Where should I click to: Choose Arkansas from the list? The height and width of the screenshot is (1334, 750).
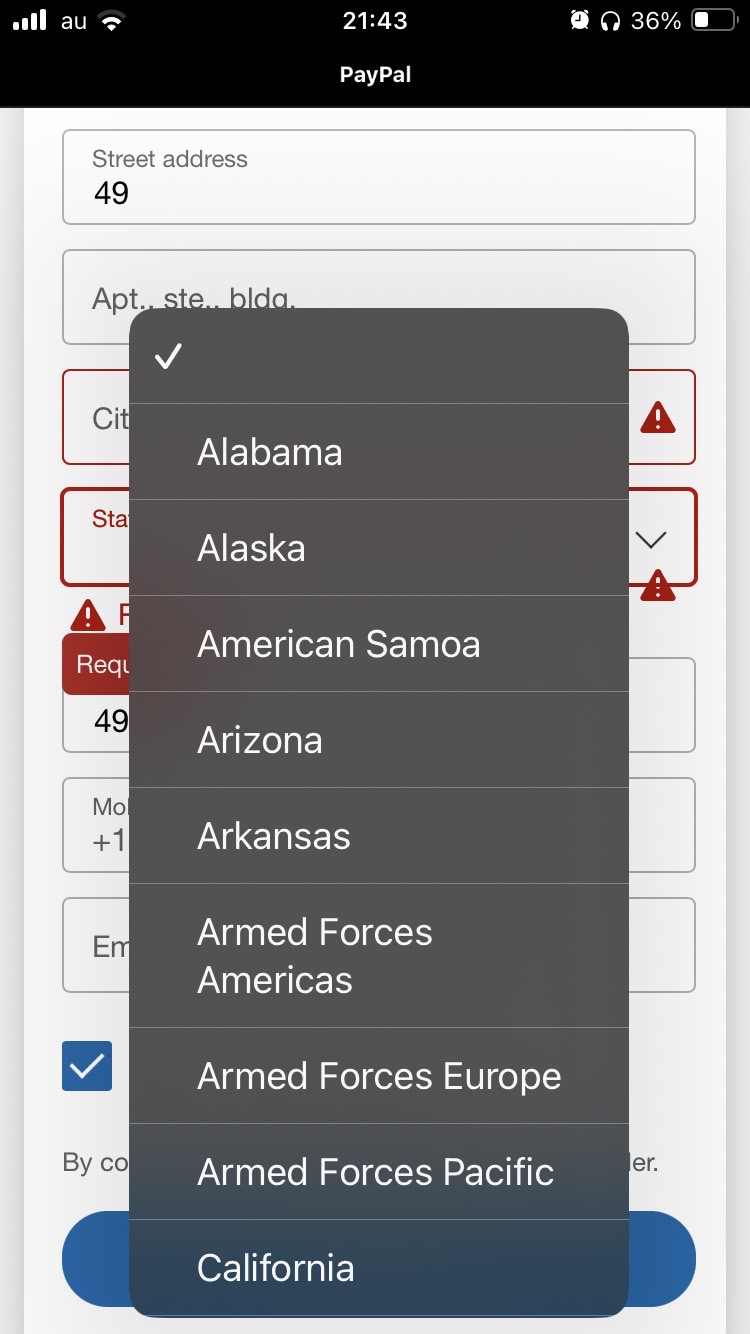(379, 836)
